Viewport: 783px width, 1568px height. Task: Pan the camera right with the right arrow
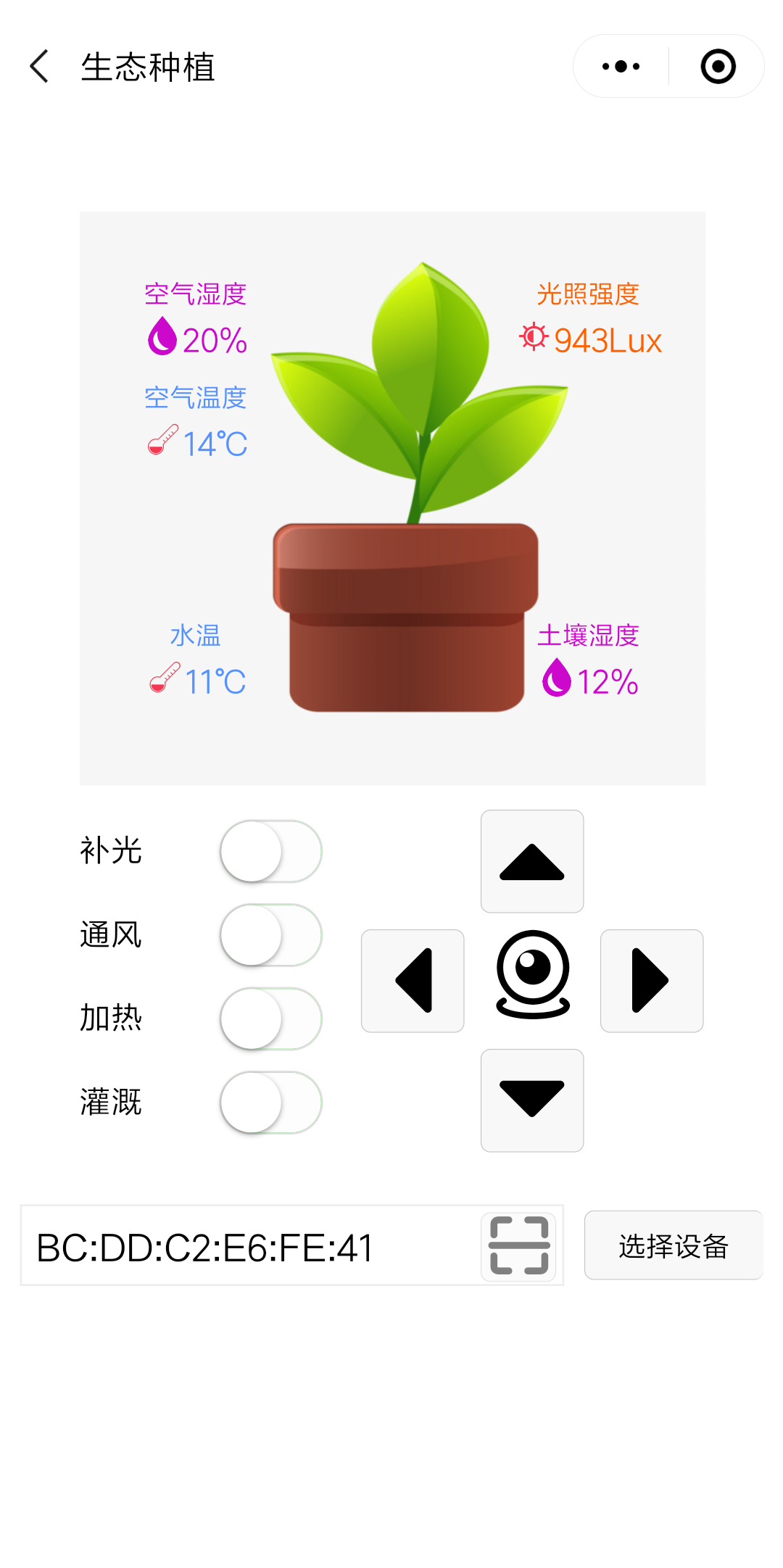(652, 981)
